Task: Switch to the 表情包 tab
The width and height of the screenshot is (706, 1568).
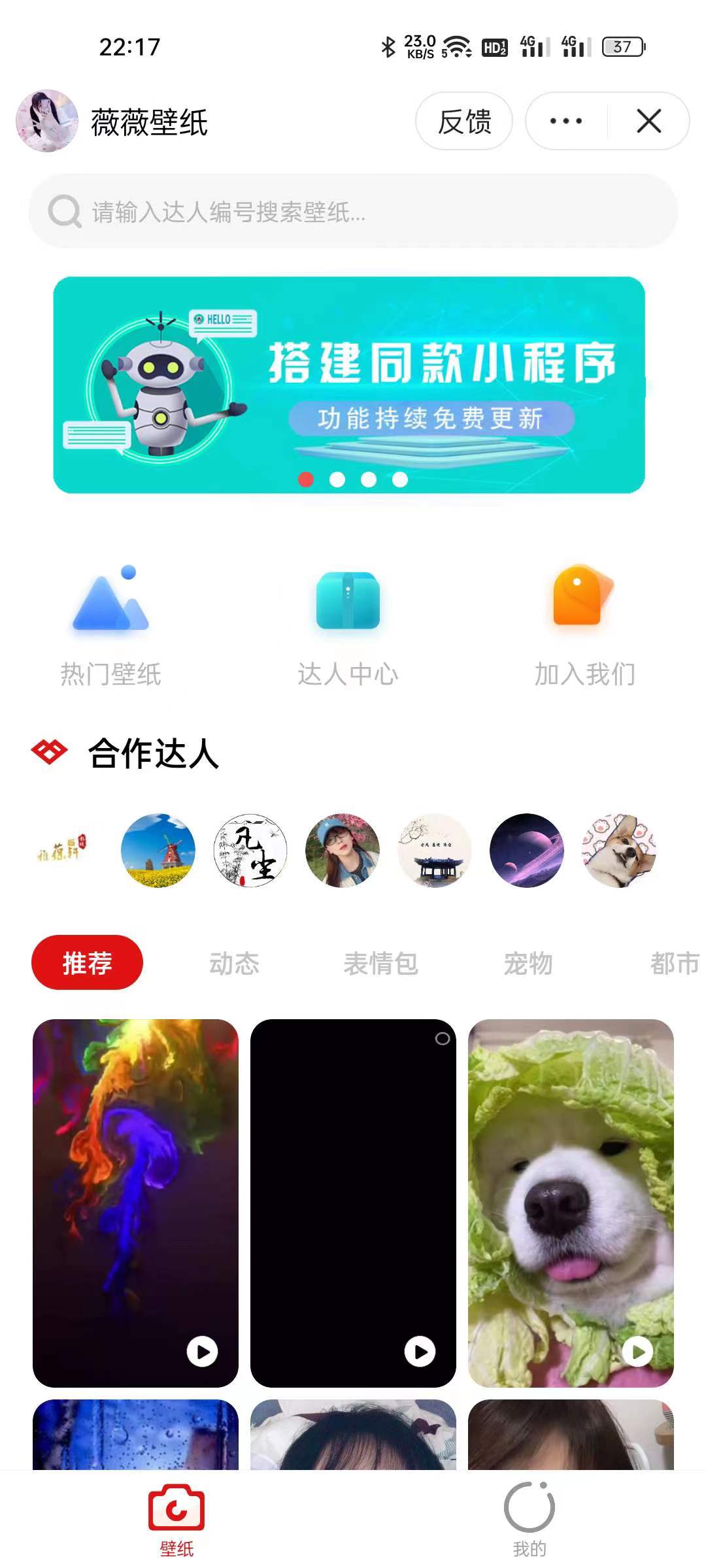Action: pyautogui.click(x=380, y=964)
